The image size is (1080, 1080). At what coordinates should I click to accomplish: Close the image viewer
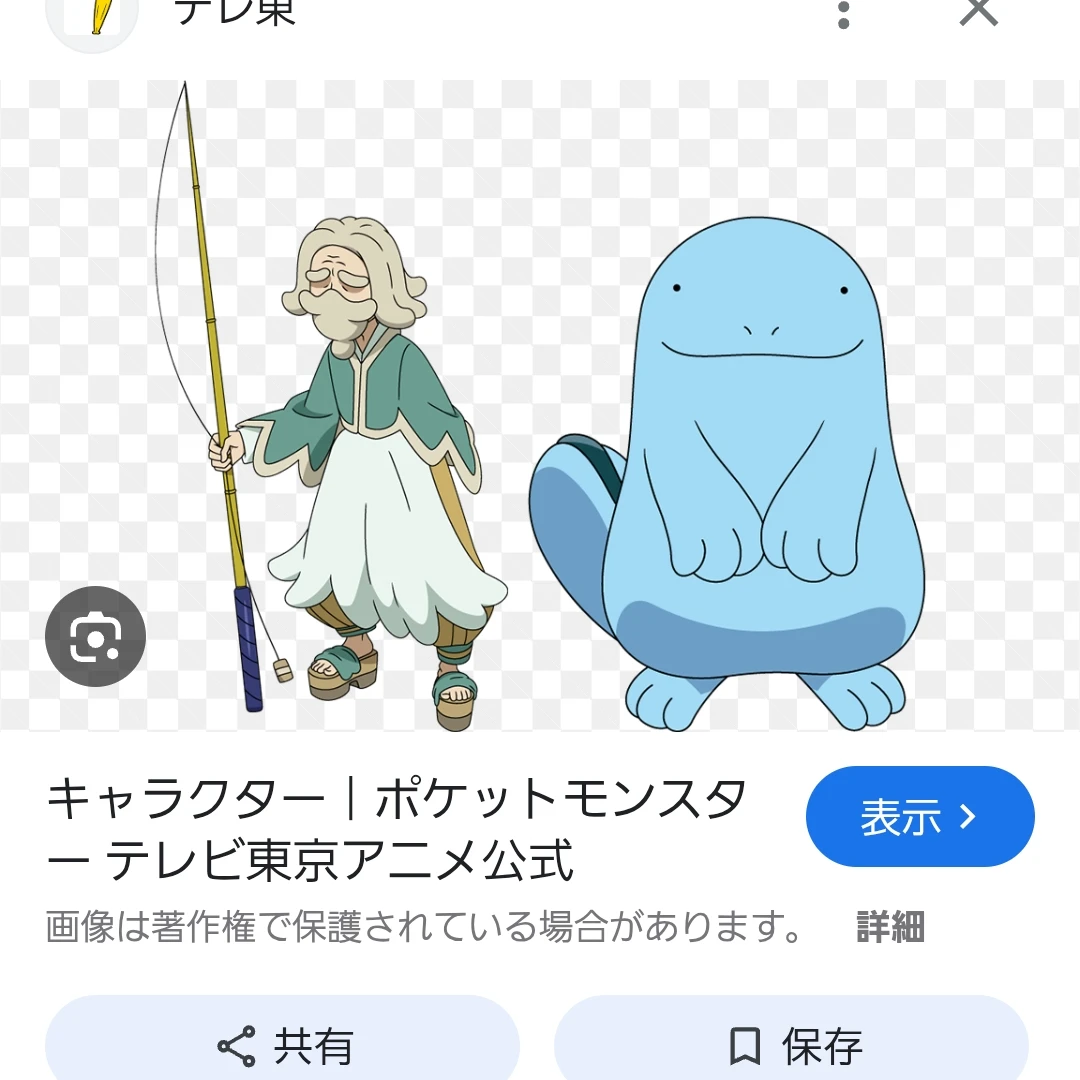tap(978, 12)
